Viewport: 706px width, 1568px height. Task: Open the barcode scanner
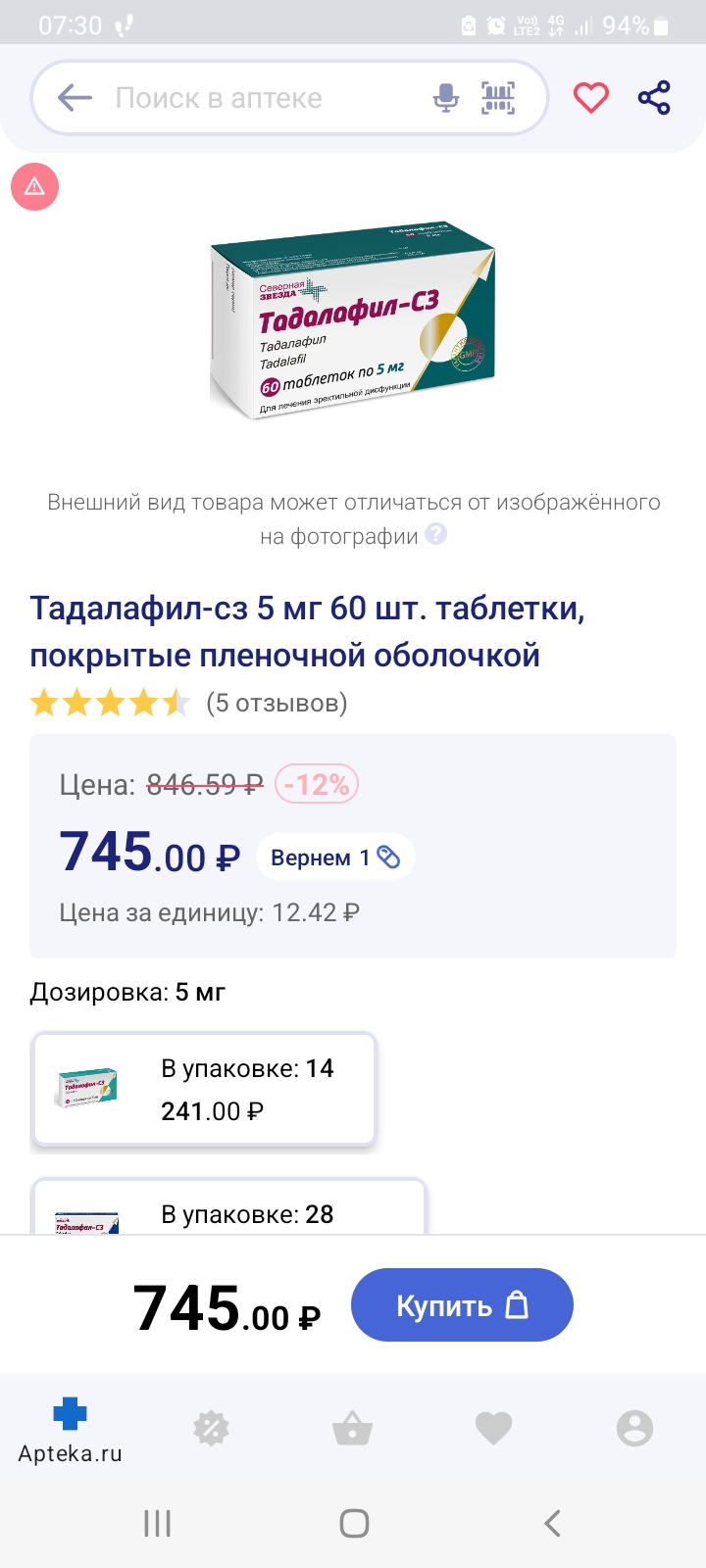498,98
